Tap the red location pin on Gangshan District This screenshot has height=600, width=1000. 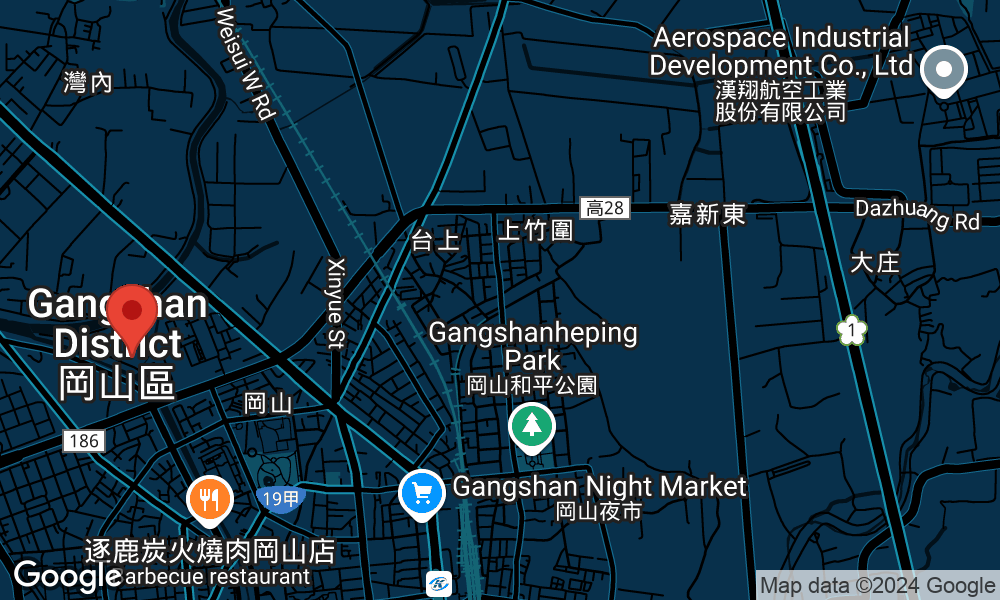[x=131, y=310]
